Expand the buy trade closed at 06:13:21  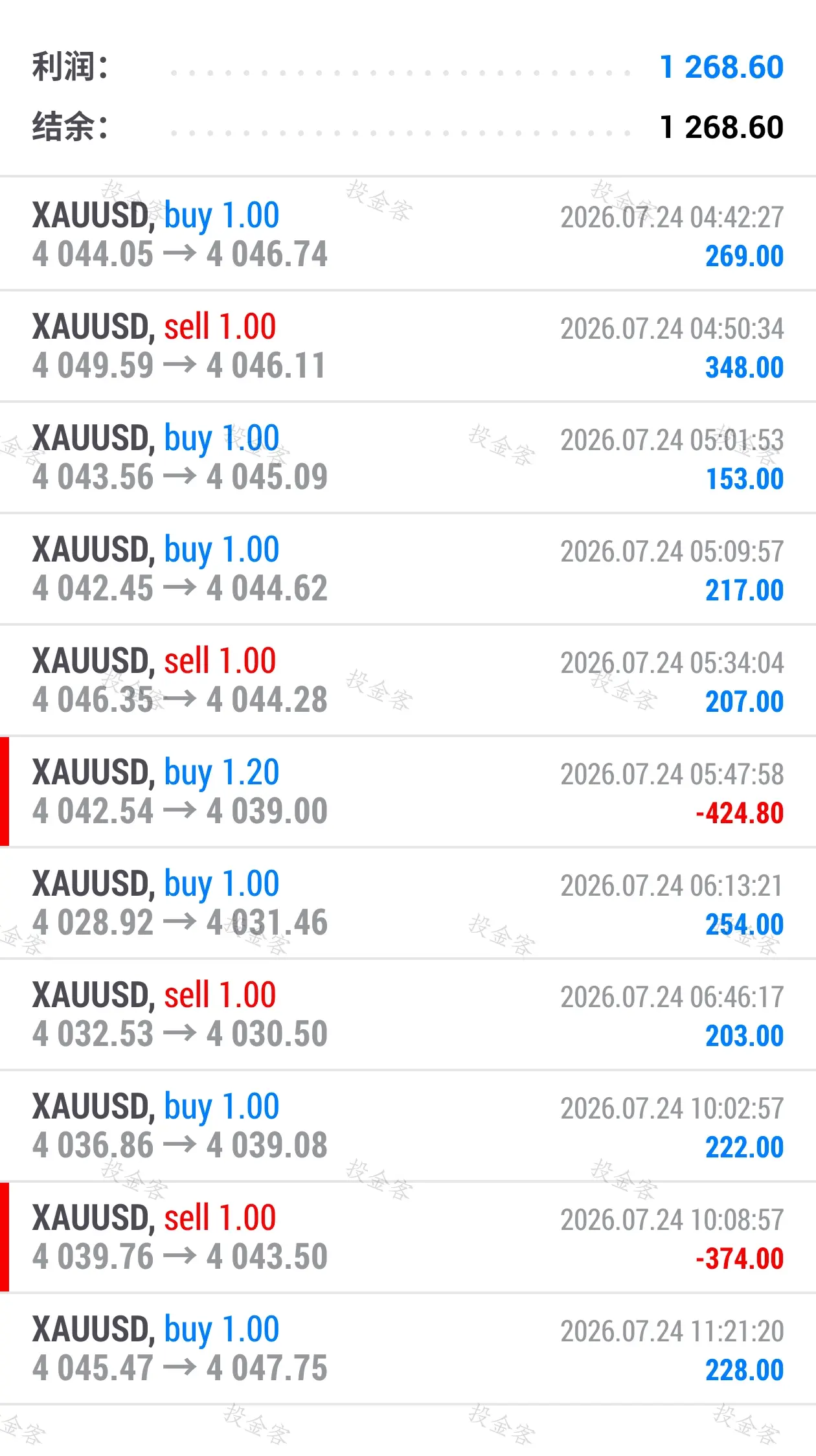pos(408,903)
